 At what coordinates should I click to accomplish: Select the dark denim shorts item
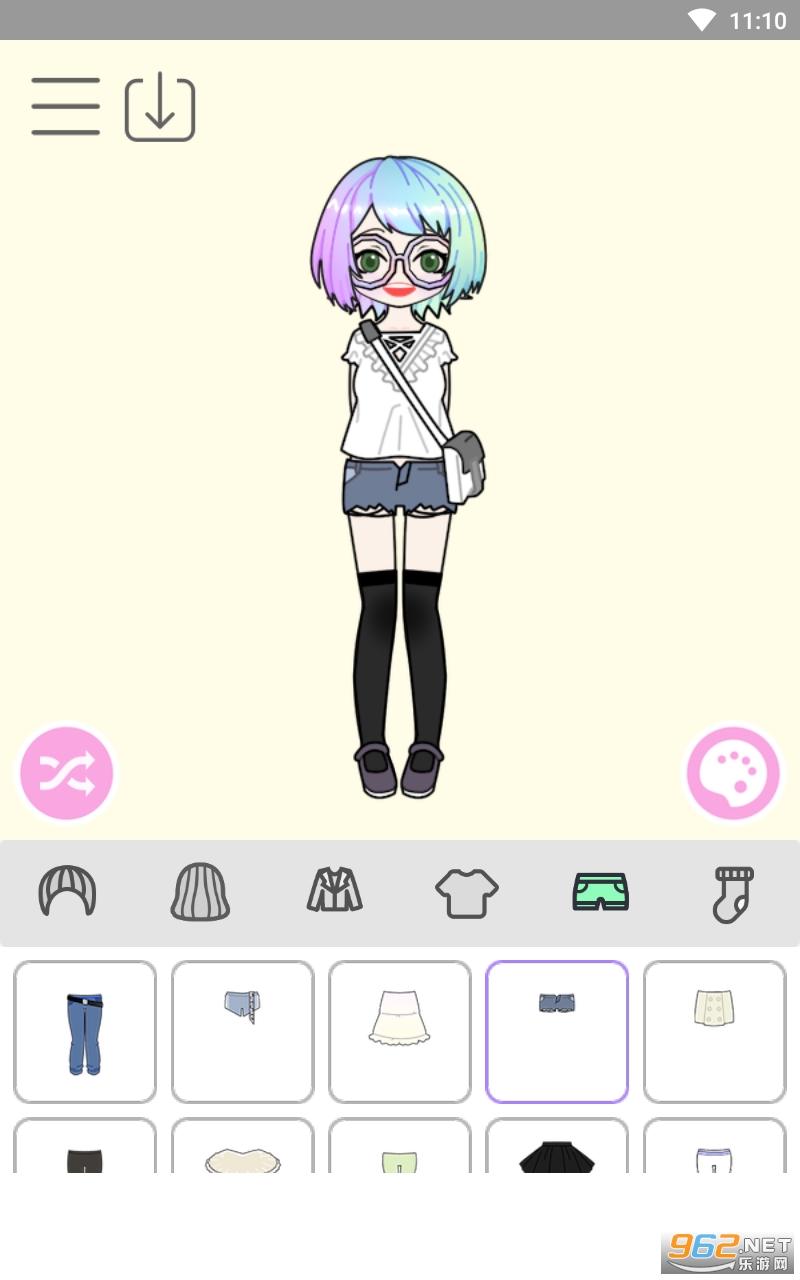(557, 1032)
